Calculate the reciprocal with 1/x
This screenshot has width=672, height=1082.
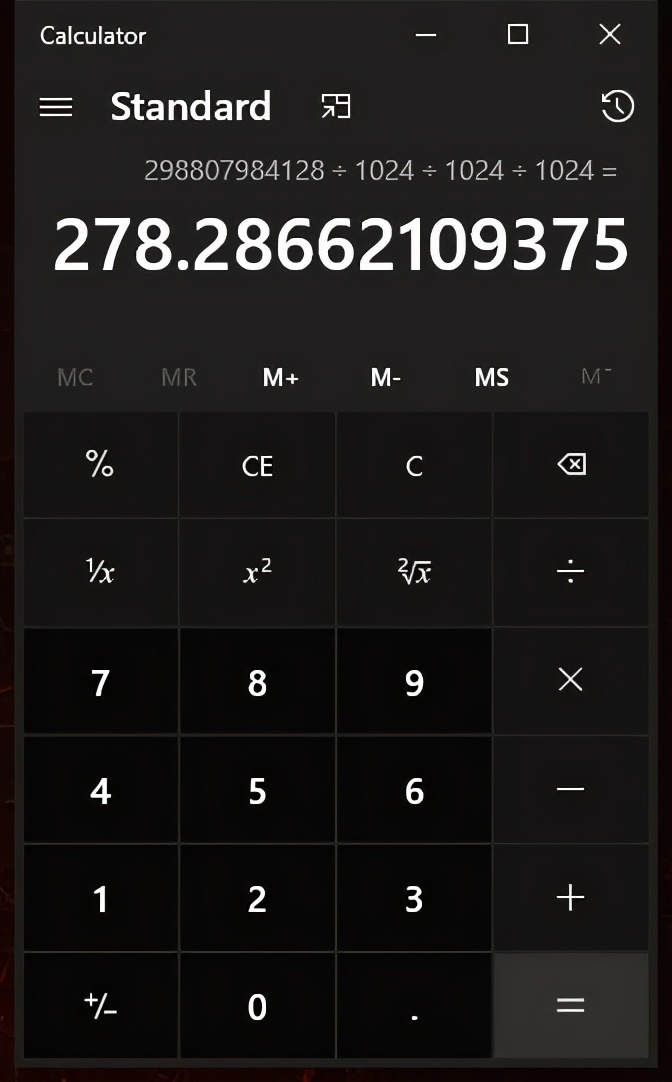pyautogui.click(x=100, y=573)
